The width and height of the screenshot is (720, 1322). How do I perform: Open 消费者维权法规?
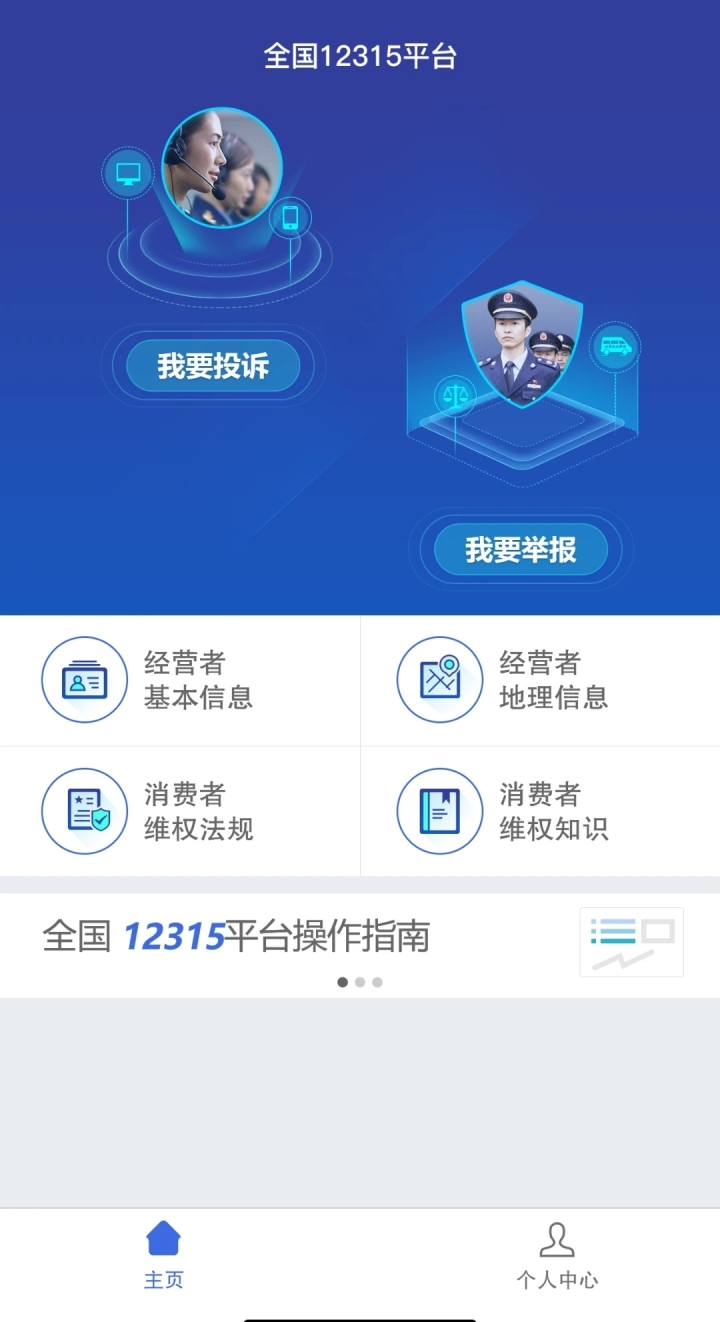click(180, 811)
